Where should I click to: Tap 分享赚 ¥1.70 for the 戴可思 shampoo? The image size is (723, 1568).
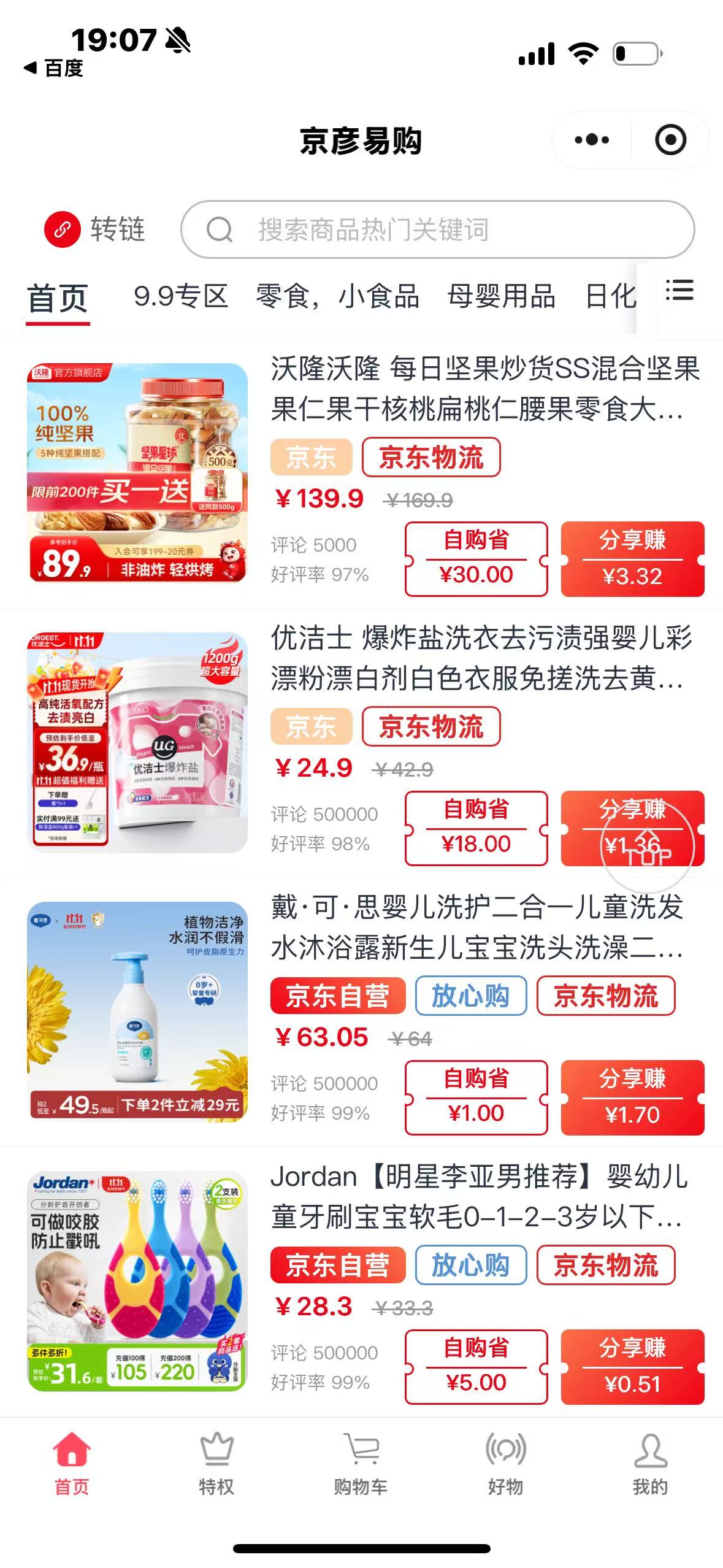[x=632, y=1097]
